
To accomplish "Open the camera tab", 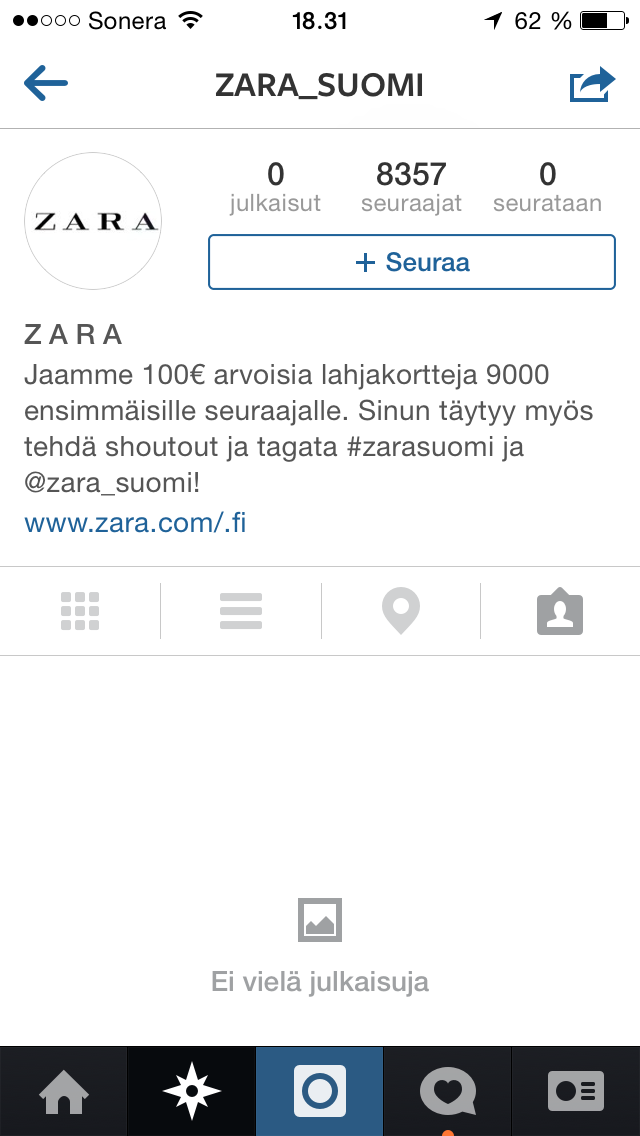I will click(x=320, y=1091).
